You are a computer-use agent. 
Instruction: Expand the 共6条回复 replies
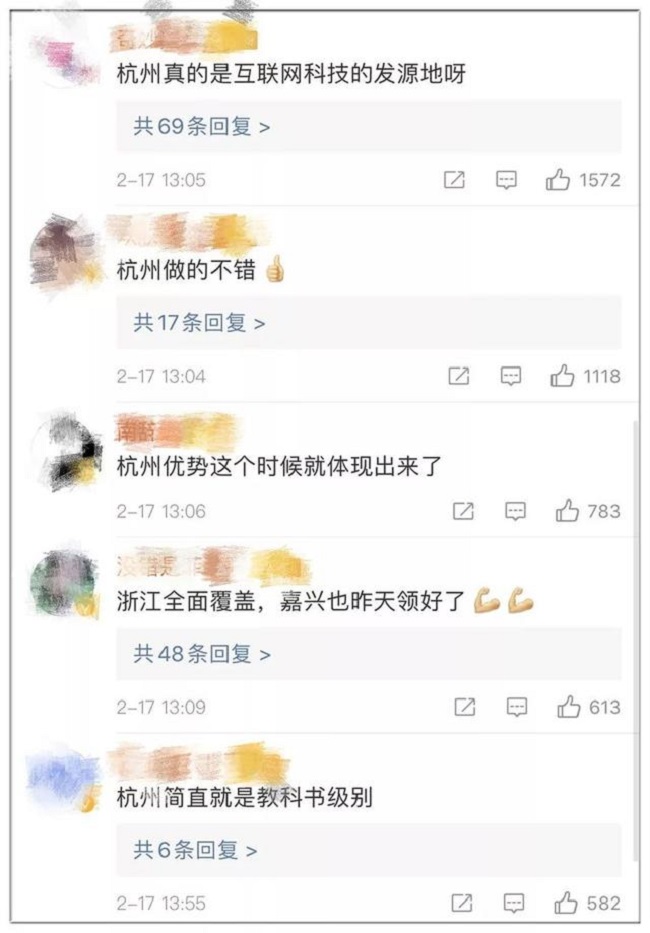195,850
